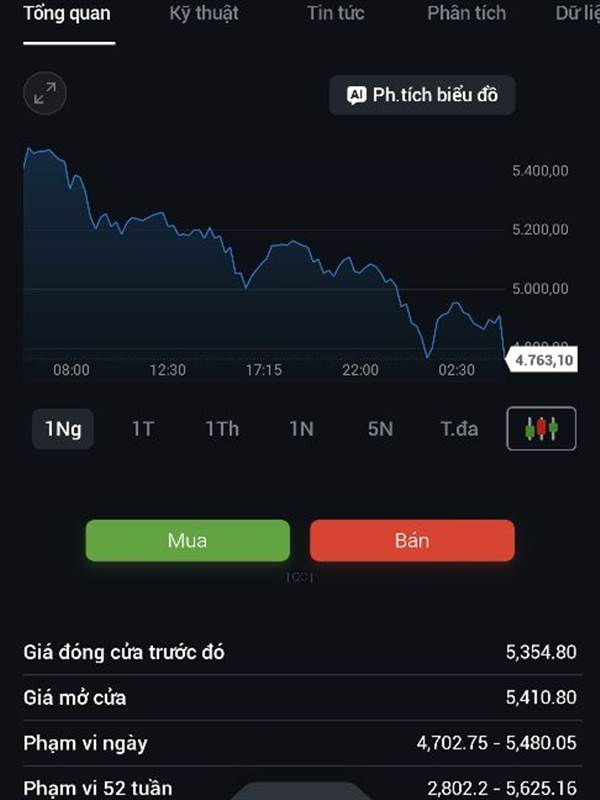Switch to the Kỹ thuật tab
This screenshot has height=800, width=600.
click(204, 14)
